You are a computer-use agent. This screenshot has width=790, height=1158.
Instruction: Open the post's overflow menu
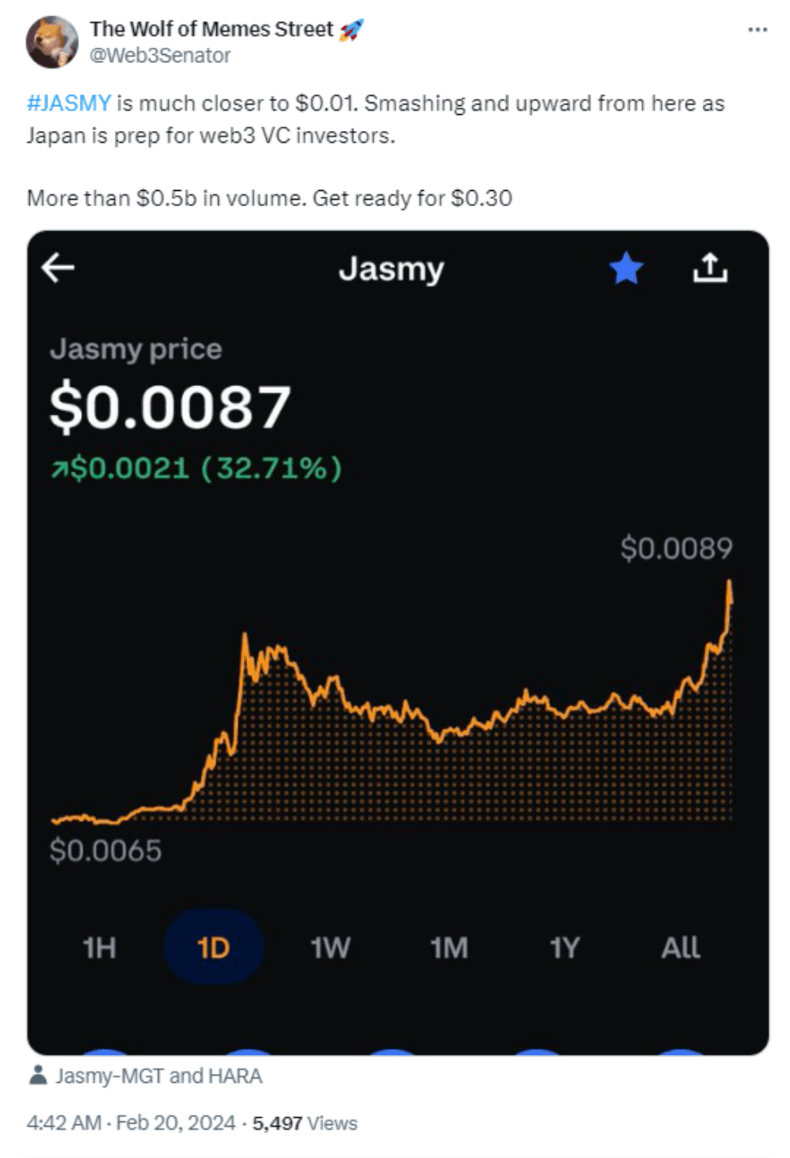(757, 30)
